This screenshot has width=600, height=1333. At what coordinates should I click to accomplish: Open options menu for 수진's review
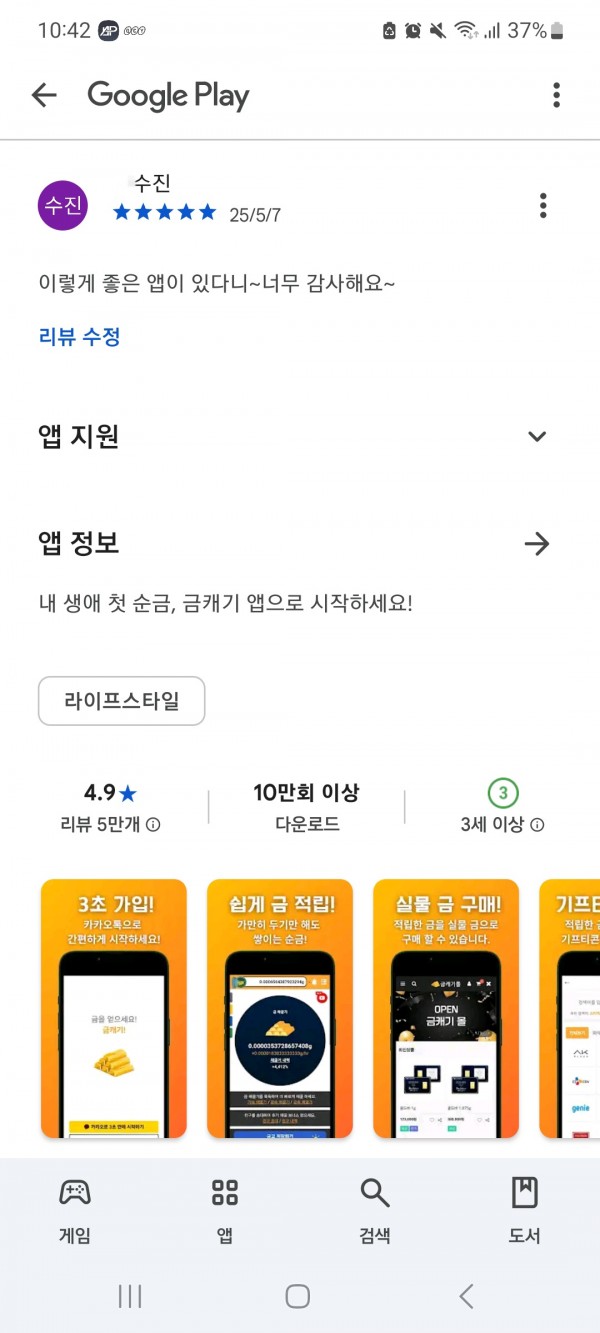tap(543, 206)
